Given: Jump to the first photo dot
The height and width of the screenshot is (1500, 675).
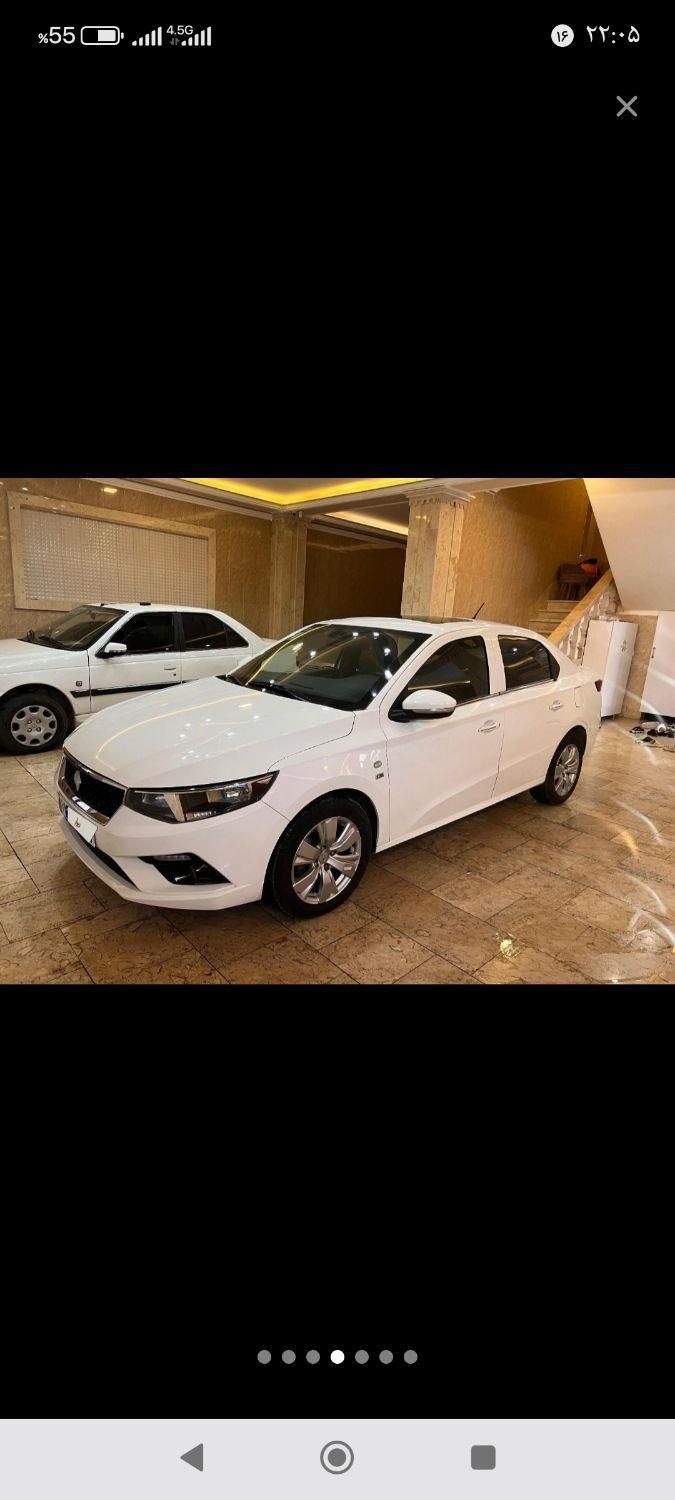Looking at the screenshot, I should pyautogui.click(x=264, y=1357).
